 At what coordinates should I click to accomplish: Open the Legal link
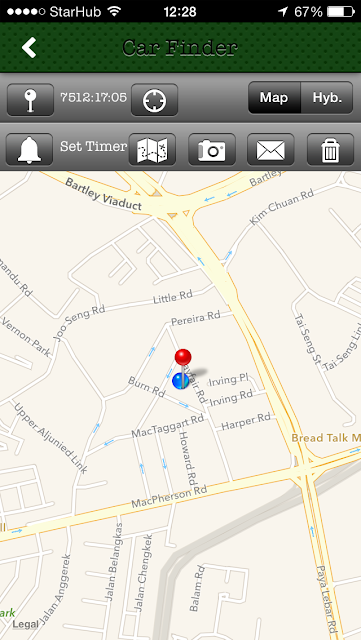coord(25,624)
